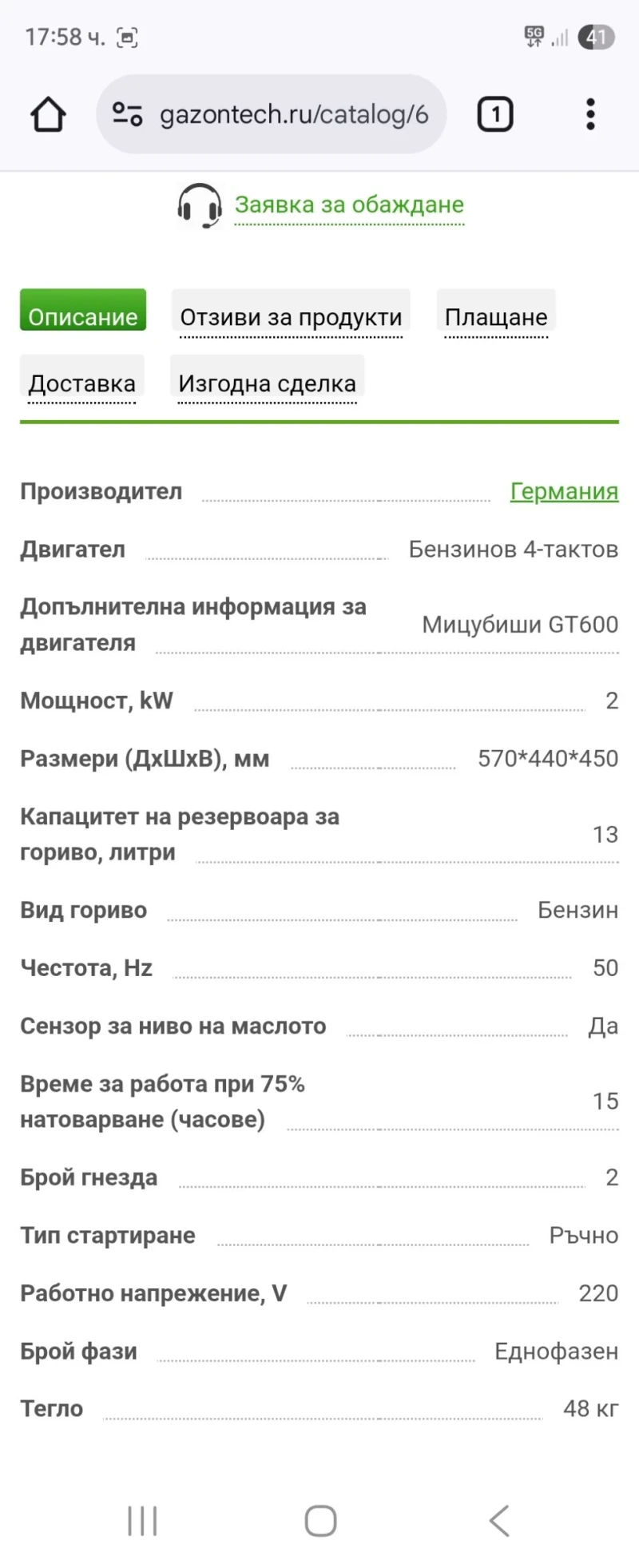Screen dimensions: 639x1568
Task: Open the browser three-dot menu
Action: point(590,113)
